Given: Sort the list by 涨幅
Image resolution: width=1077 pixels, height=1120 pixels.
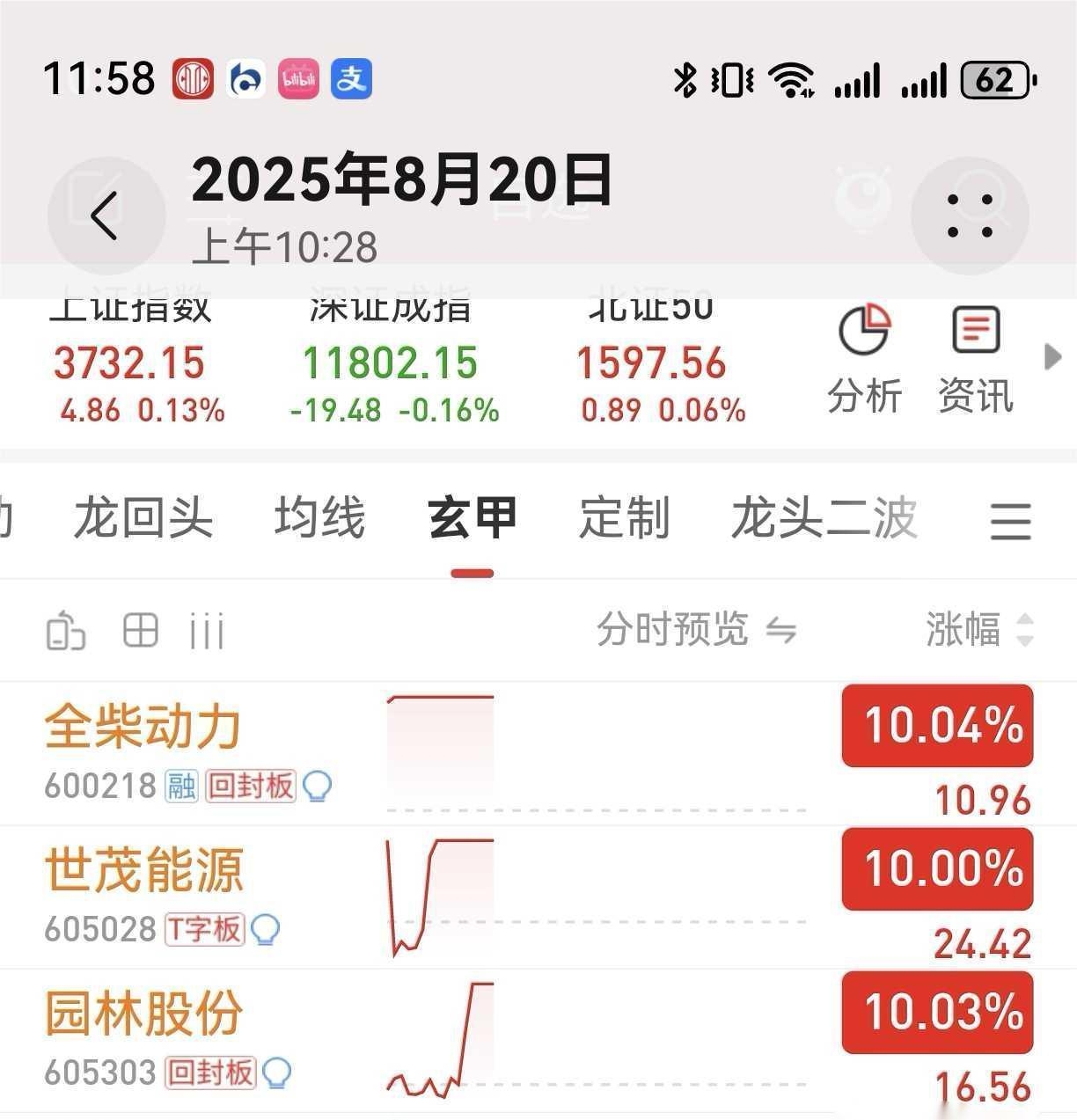Looking at the screenshot, I should pyautogui.click(x=978, y=630).
